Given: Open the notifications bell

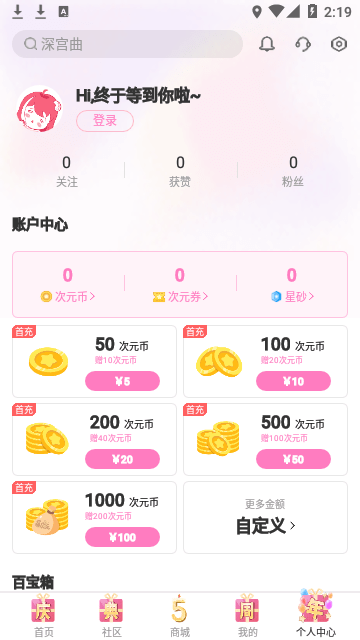Looking at the screenshot, I should 267,44.
